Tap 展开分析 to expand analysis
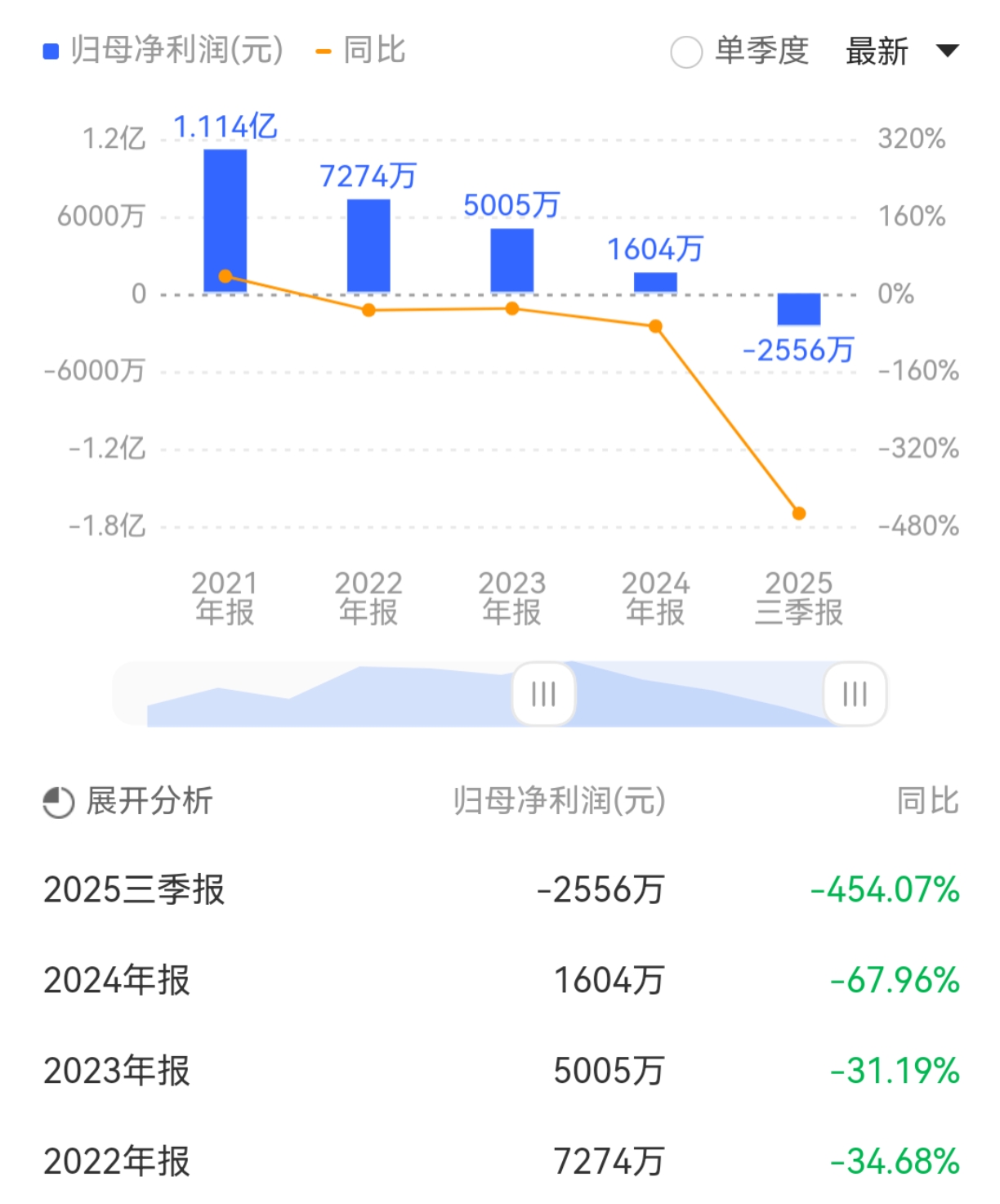Image resolution: width=1000 pixels, height=1204 pixels. (x=128, y=801)
